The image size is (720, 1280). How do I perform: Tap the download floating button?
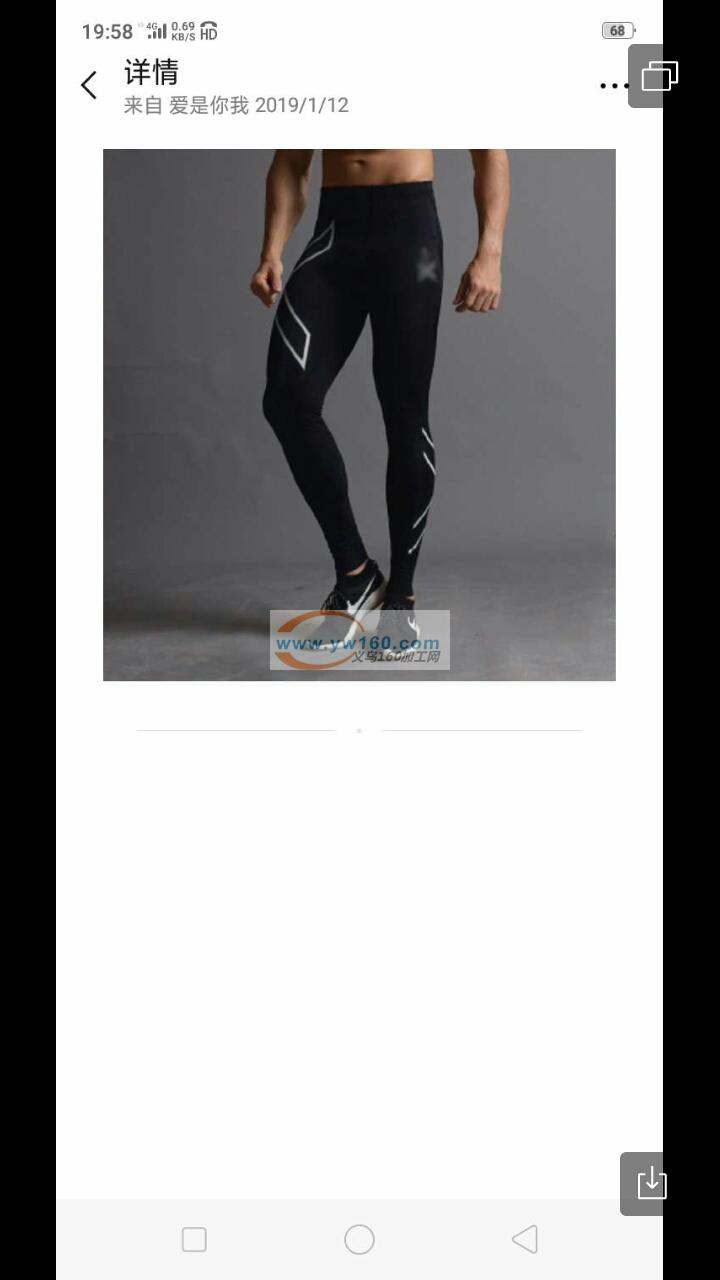[650, 1183]
